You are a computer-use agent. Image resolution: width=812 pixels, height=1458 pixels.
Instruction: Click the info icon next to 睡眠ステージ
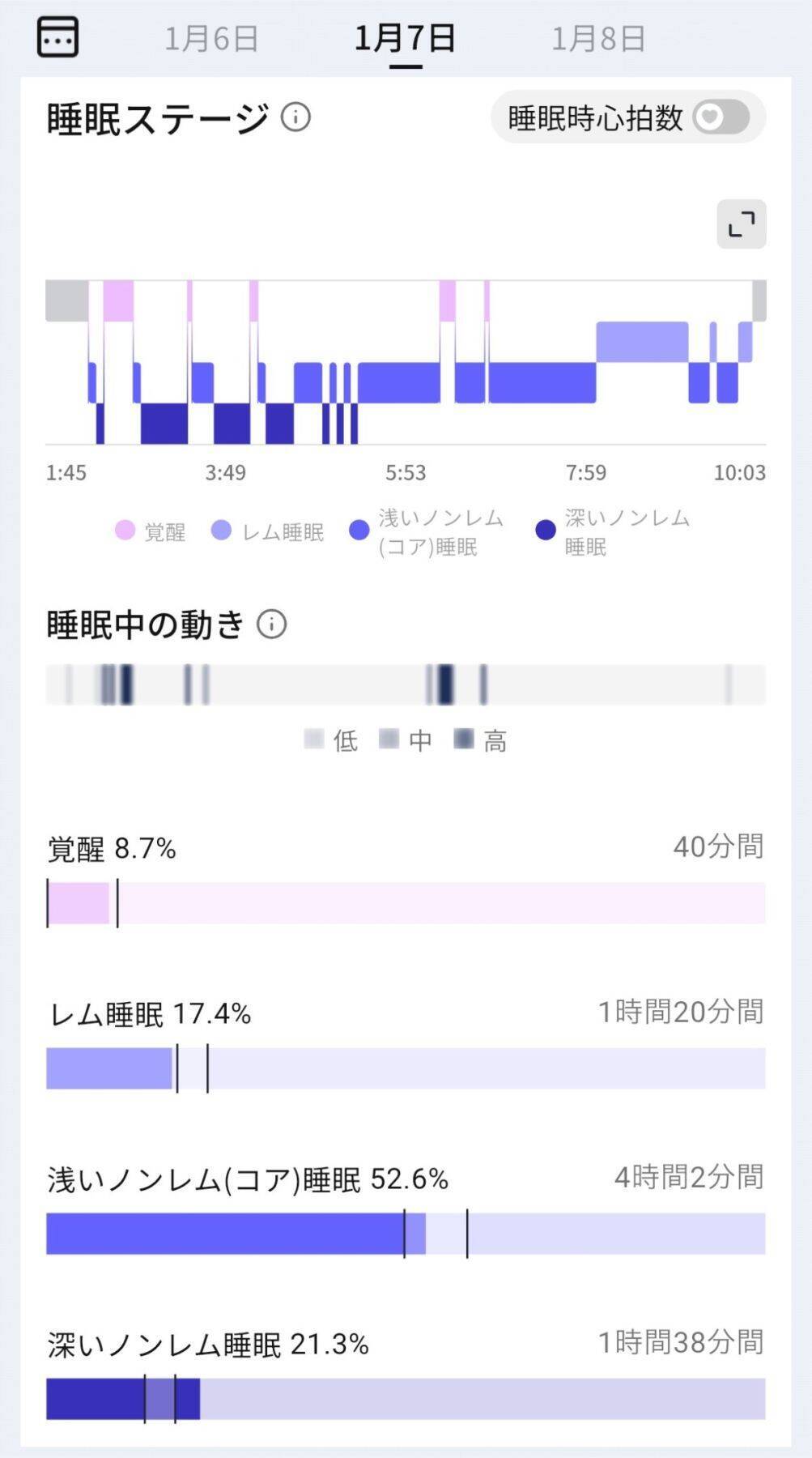298,117
